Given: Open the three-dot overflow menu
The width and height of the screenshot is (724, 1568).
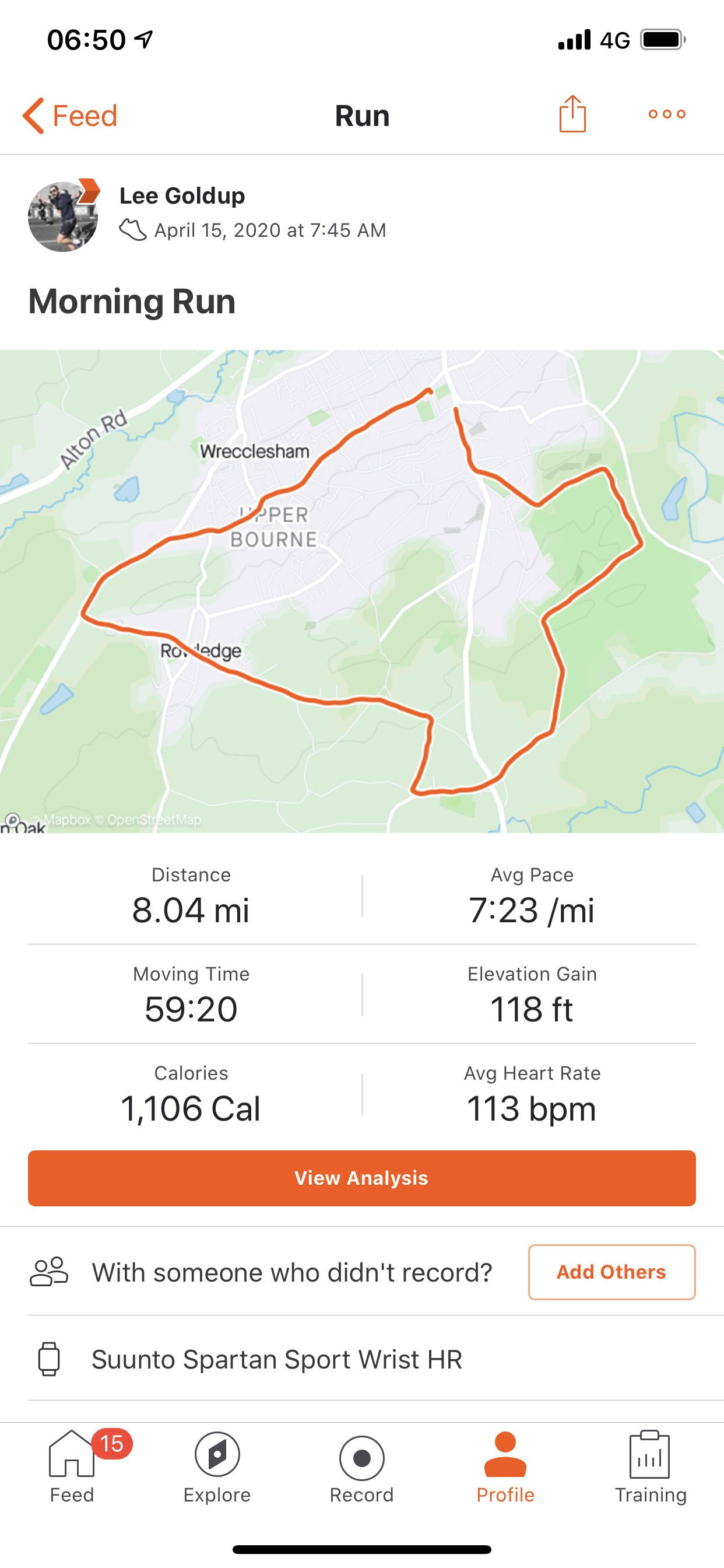Looking at the screenshot, I should coord(666,114).
